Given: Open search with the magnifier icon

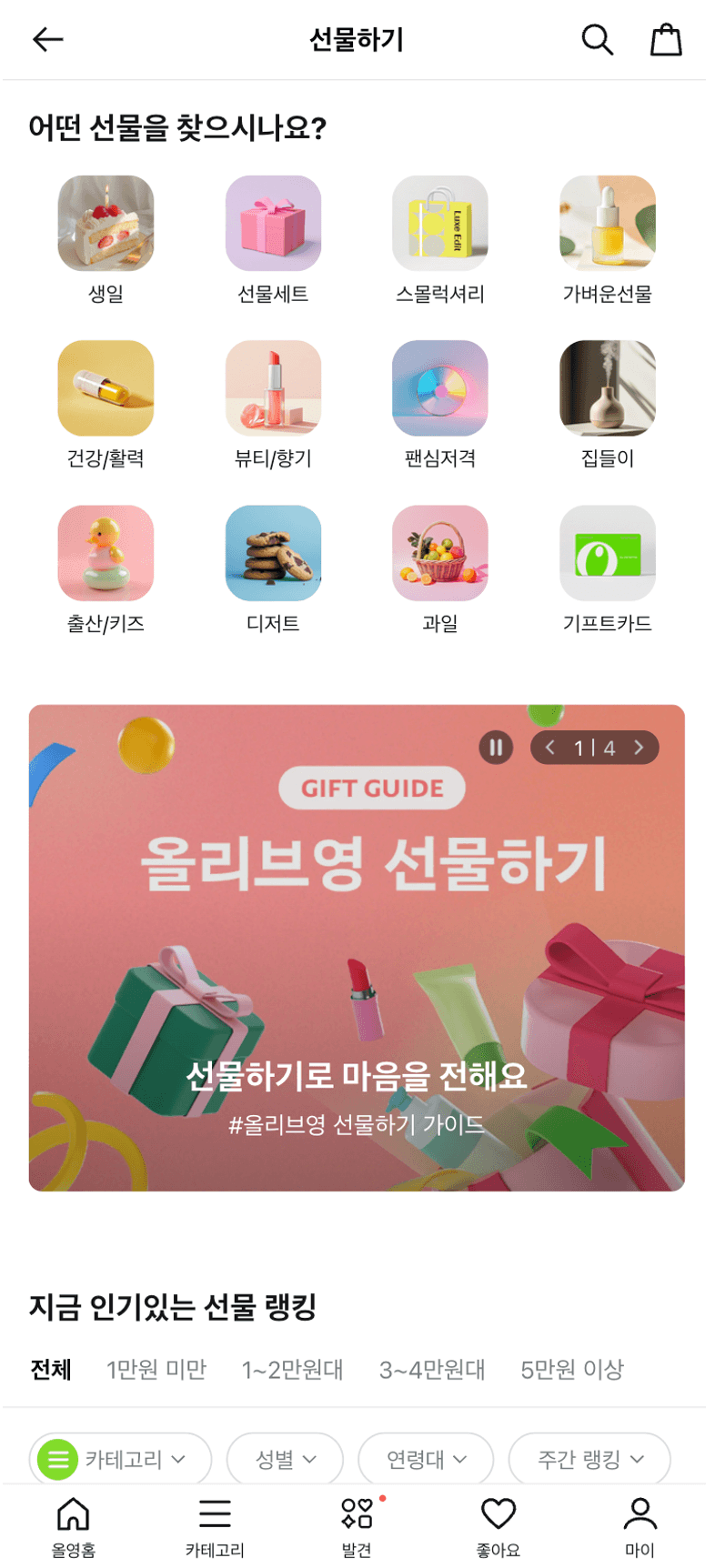Looking at the screenshot, I should coord(597,39).
